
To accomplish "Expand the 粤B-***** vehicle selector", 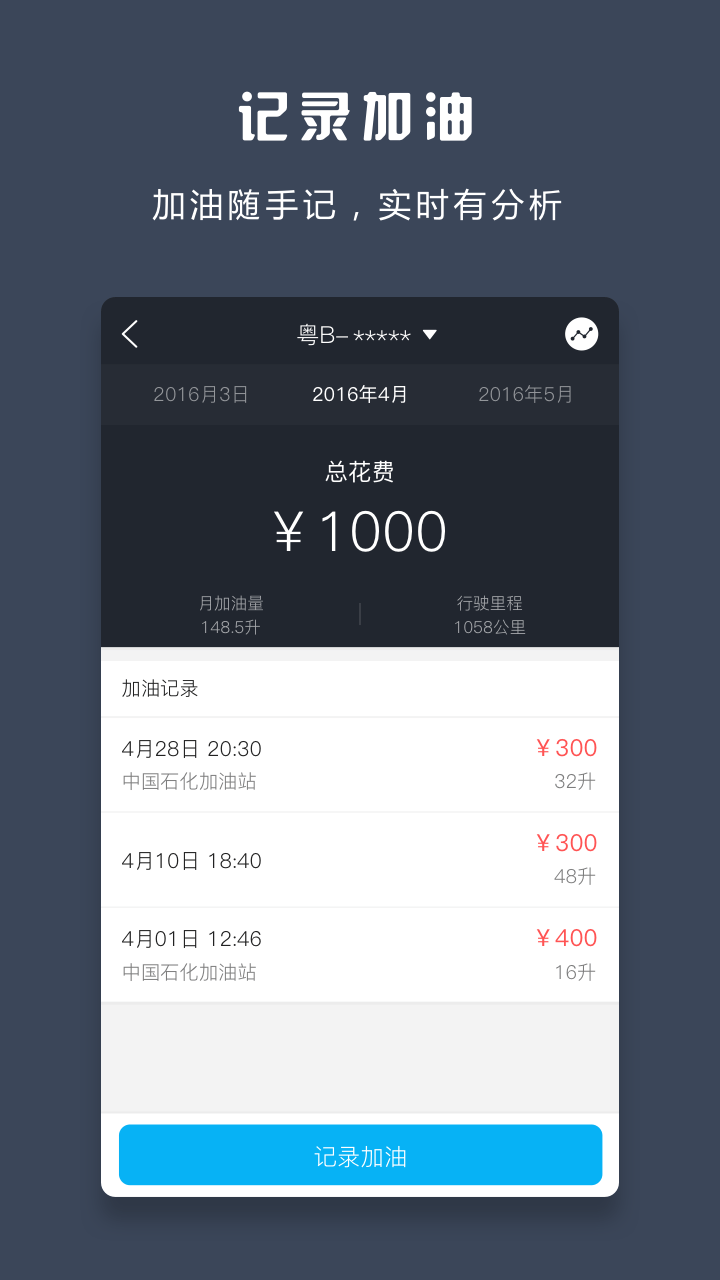I will [x=370, y=334].
